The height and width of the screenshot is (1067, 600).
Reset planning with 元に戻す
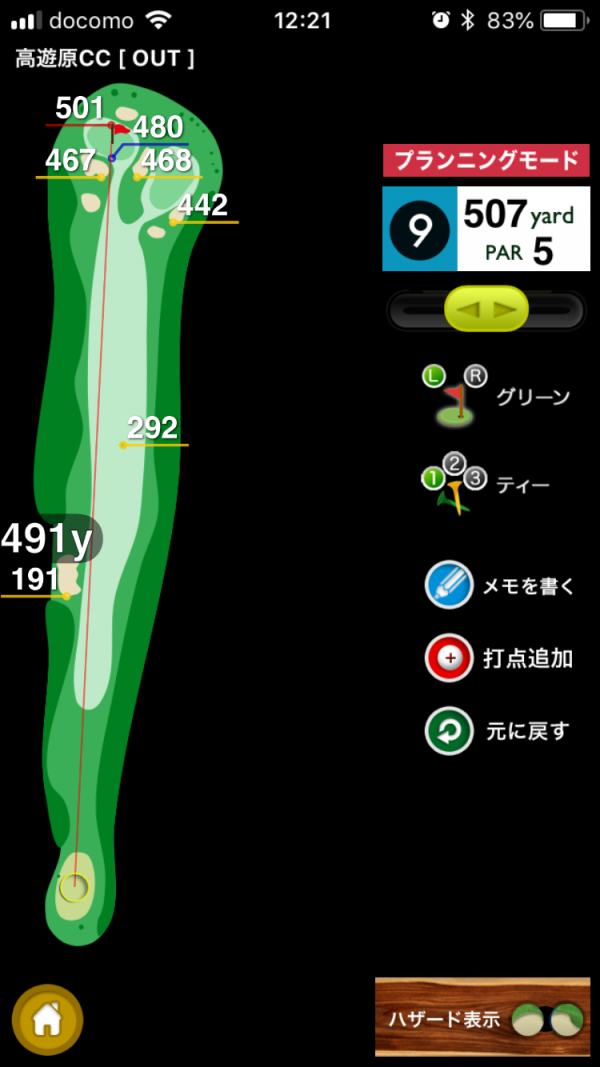coord(449,731)
